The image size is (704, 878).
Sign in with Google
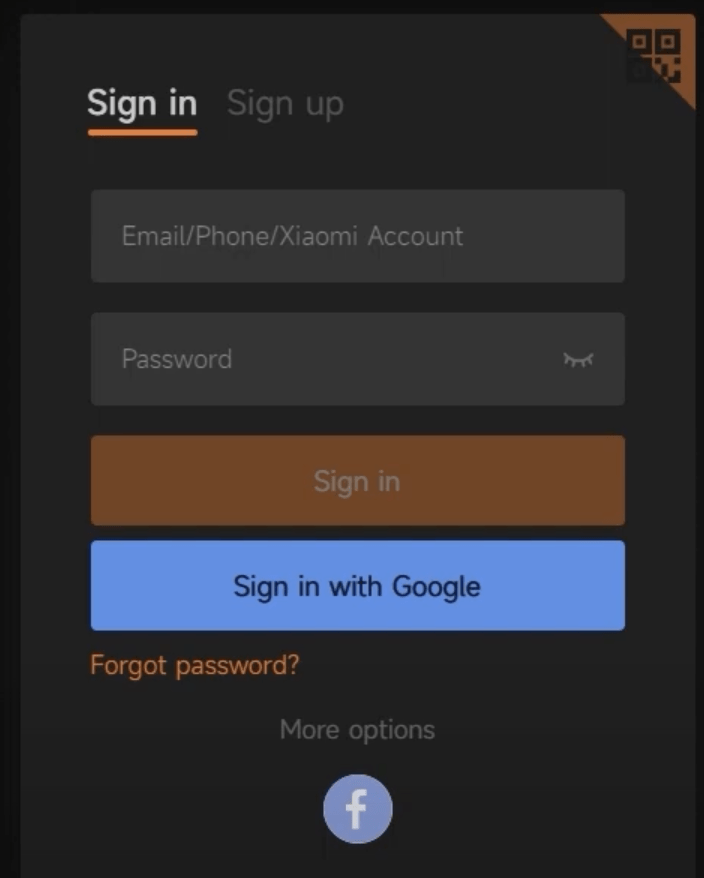pyautogui.click(x=357, y=586)
